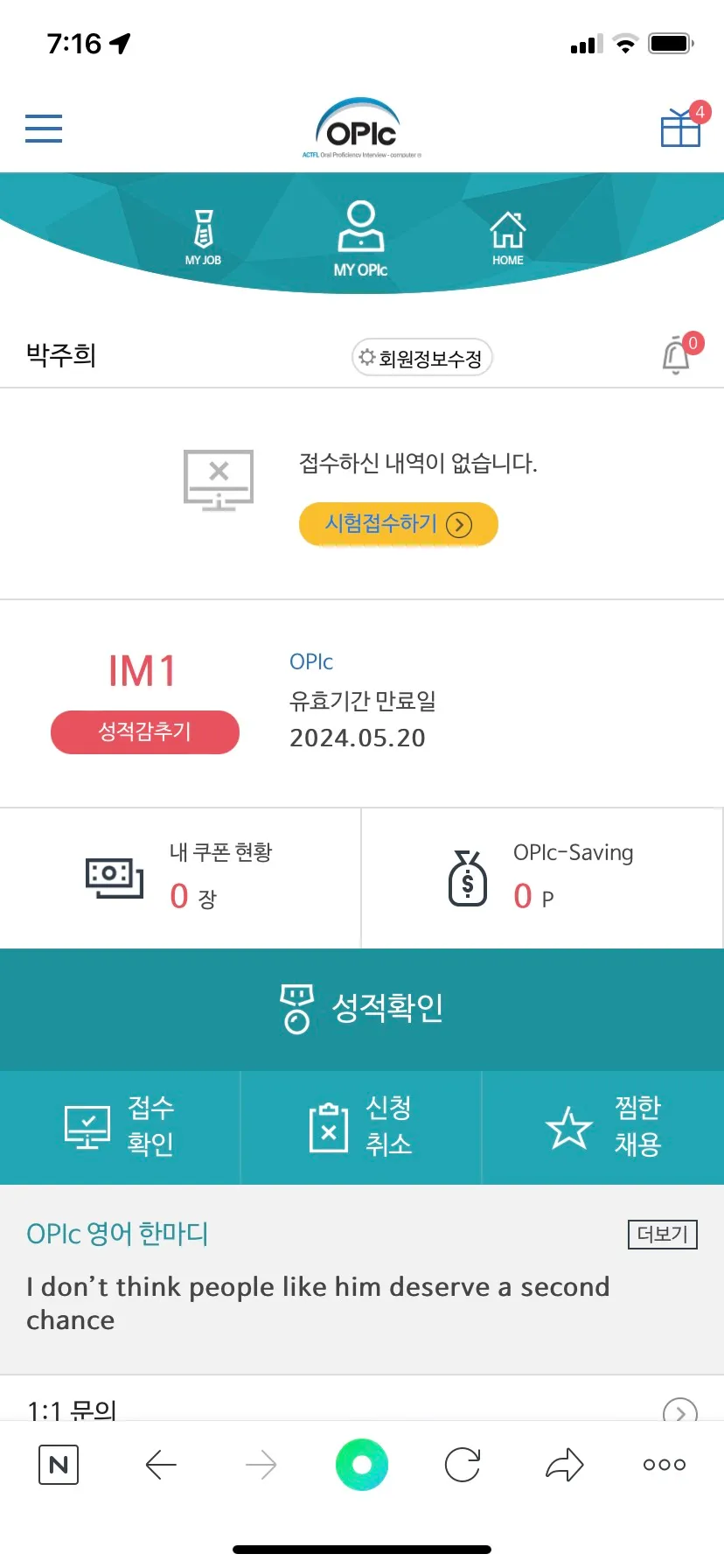Tap the 성적확인 medal icon
The height and width of the screenshot is (1568, 724).
click(x=297, y=1008)
